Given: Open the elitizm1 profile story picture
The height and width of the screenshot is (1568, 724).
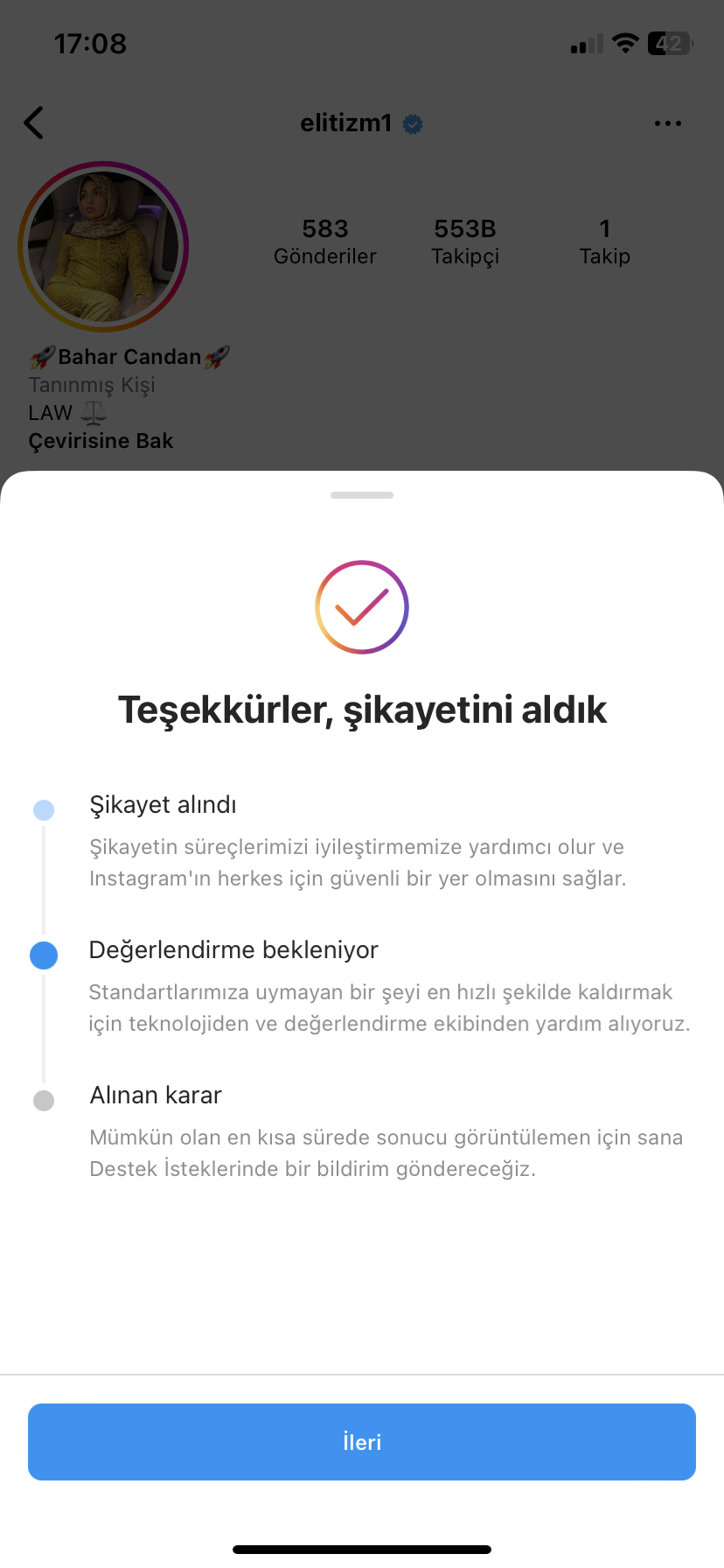Looking at the screenshot, I should pyautogui.click(x=103, y=247).
